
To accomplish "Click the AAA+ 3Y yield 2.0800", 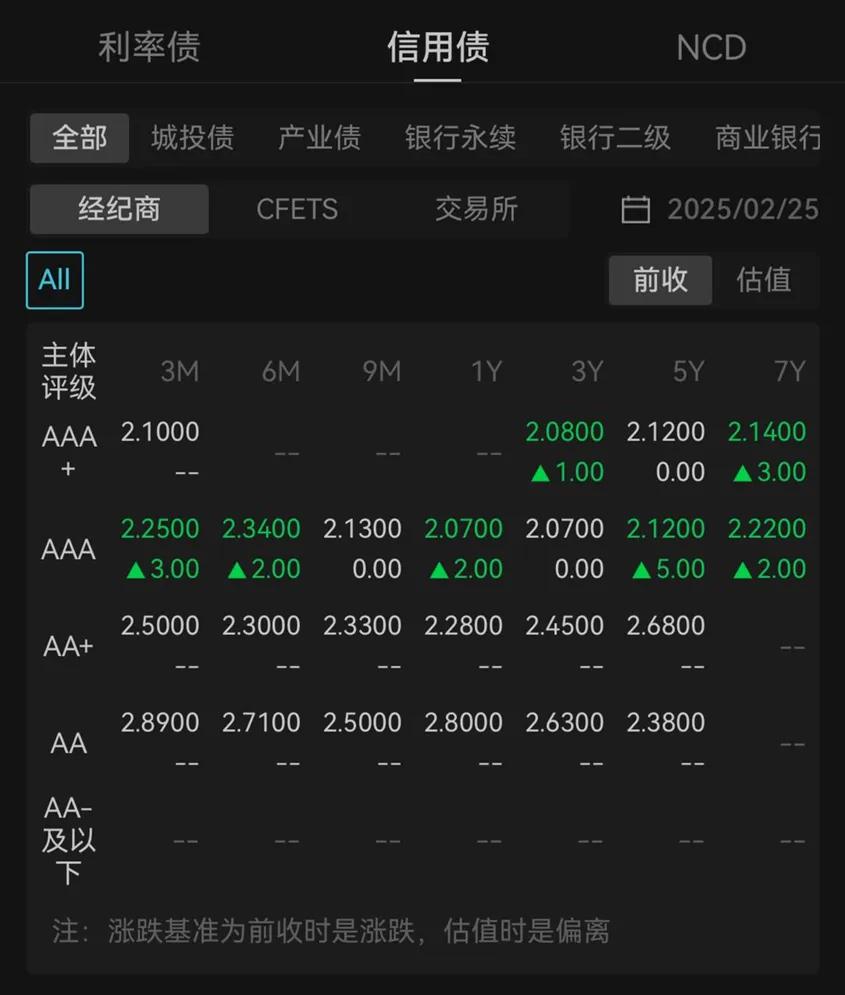I will point(564,431).
